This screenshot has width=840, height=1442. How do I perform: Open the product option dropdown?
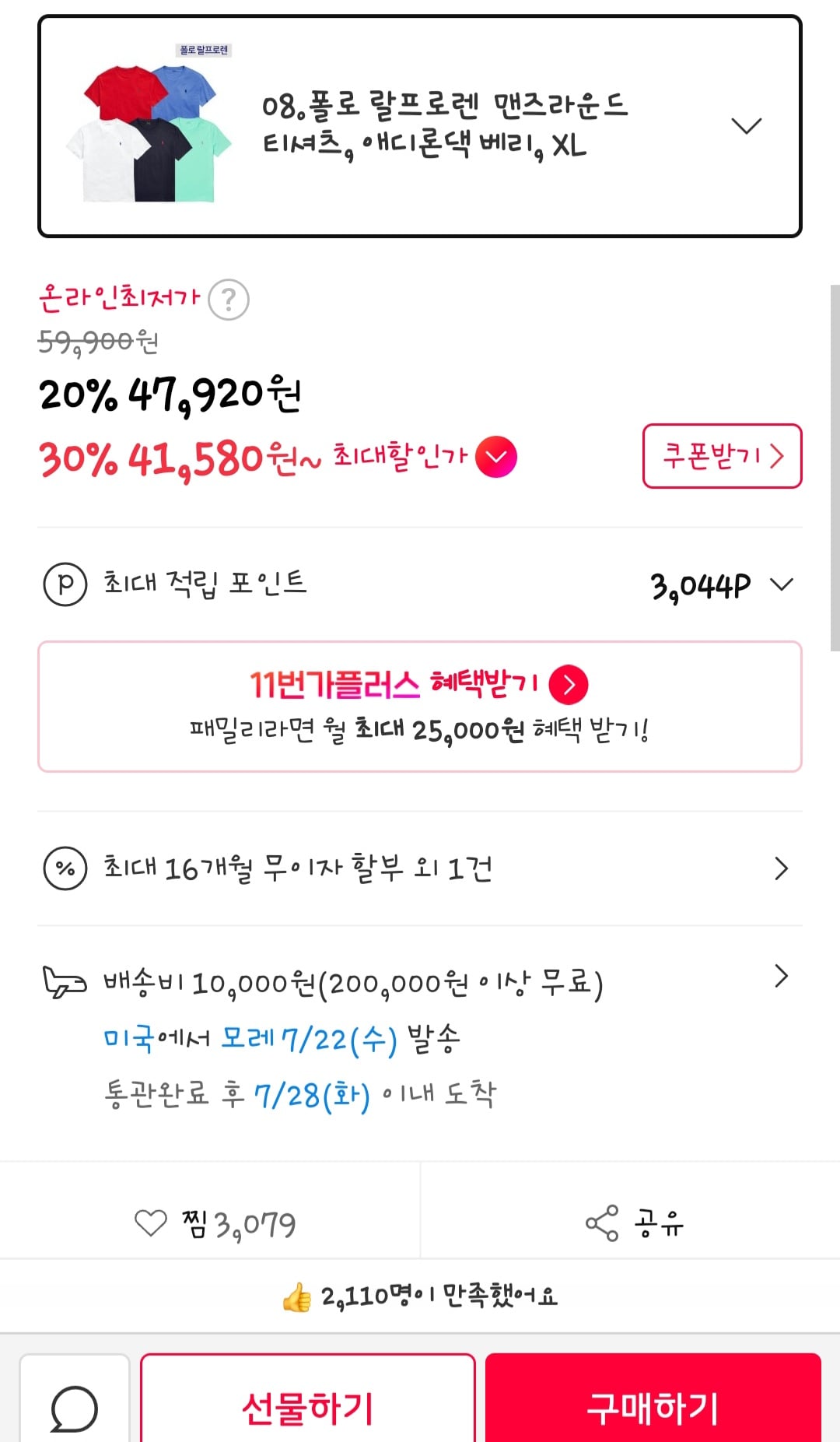click(x=420, y=126)
